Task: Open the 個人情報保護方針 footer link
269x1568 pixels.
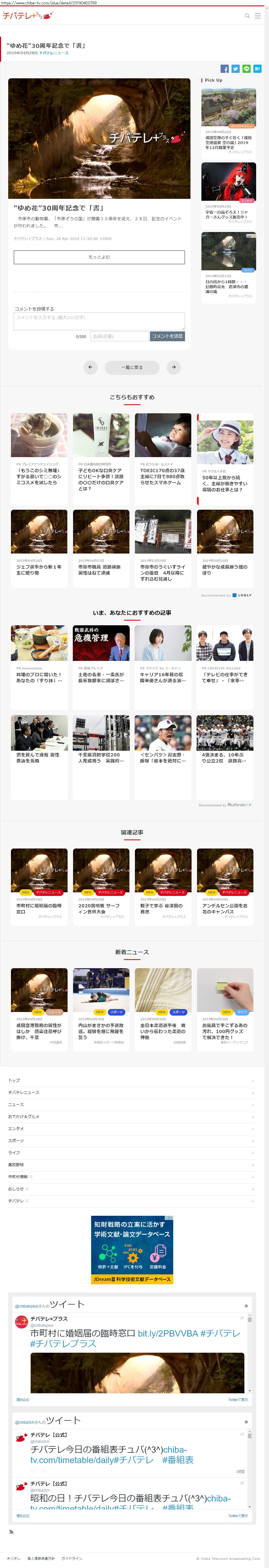Action: pyautogui.click(x=41, y=1558)
